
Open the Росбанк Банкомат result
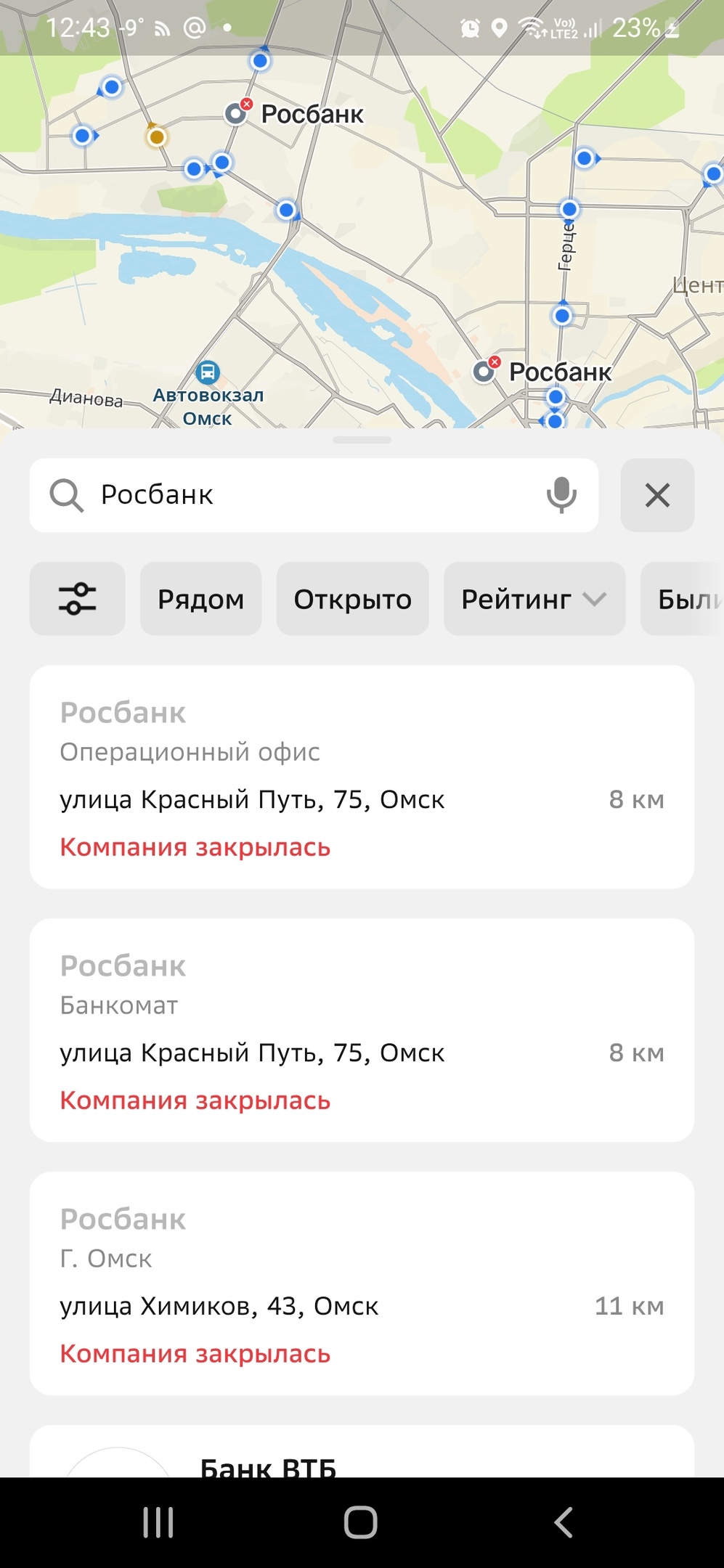tap(362, 1030)
